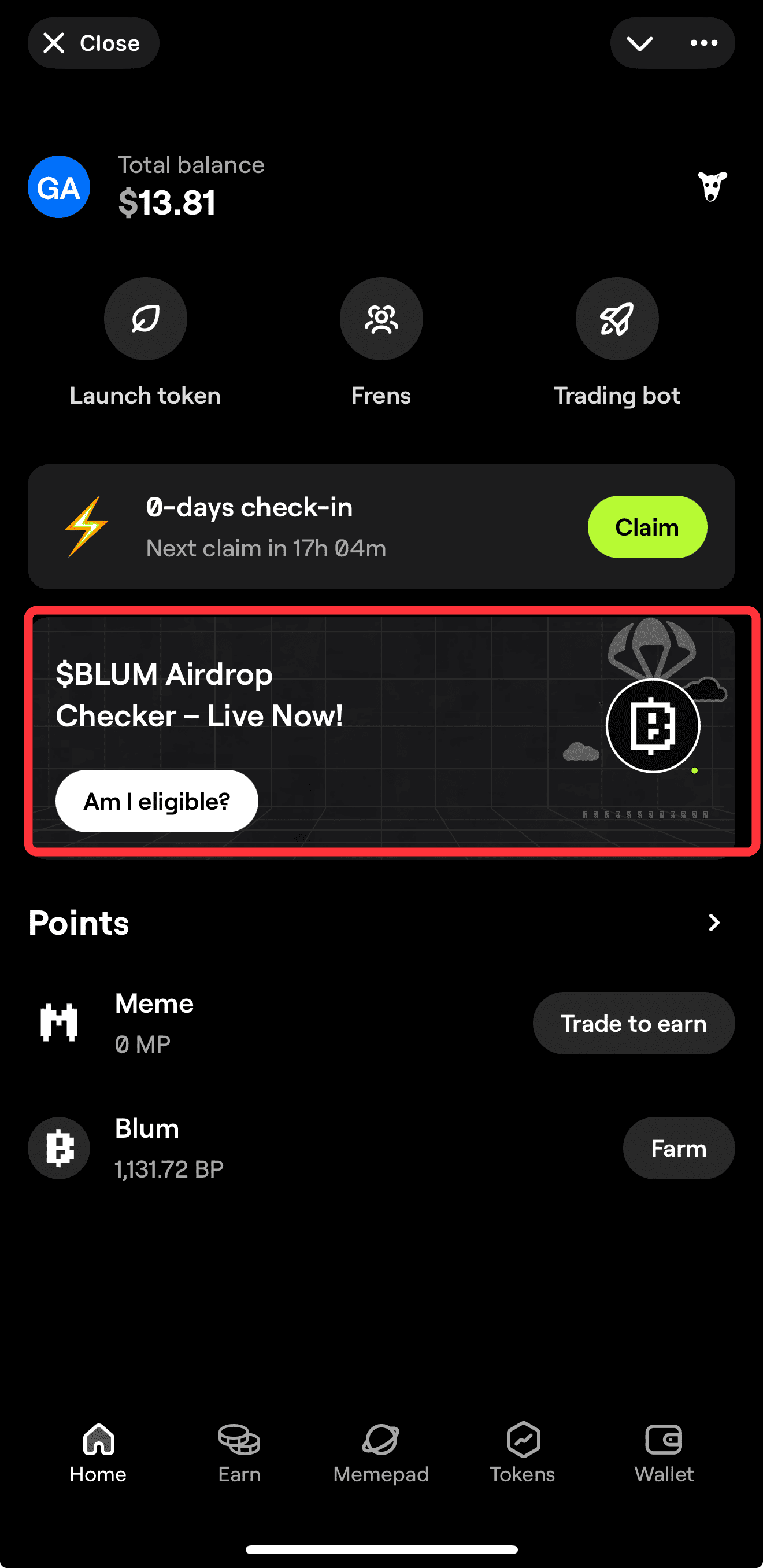
Task: Open the GA profile avatar
Action: pyautogui.click(x=59, y=187)
